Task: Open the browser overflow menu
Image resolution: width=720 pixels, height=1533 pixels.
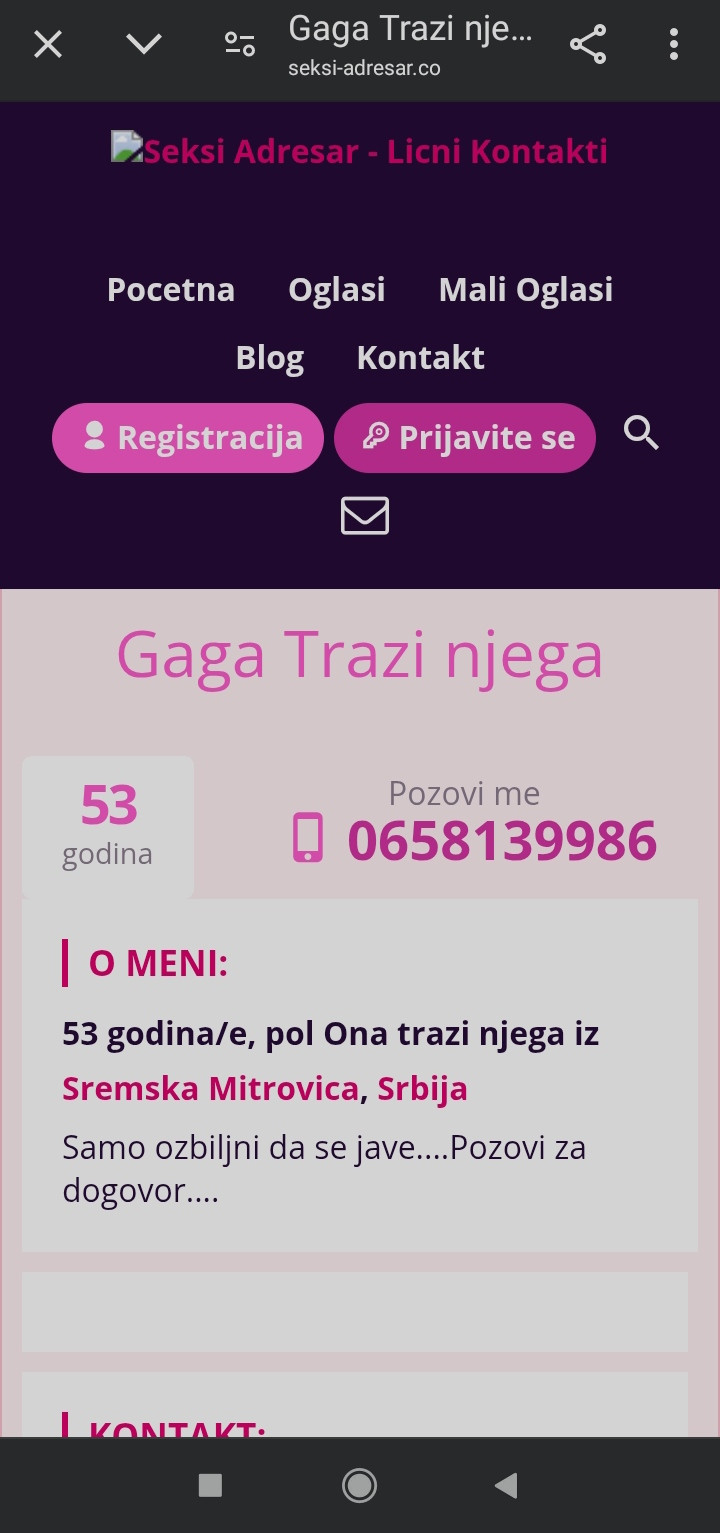Action: pos(674,45)
